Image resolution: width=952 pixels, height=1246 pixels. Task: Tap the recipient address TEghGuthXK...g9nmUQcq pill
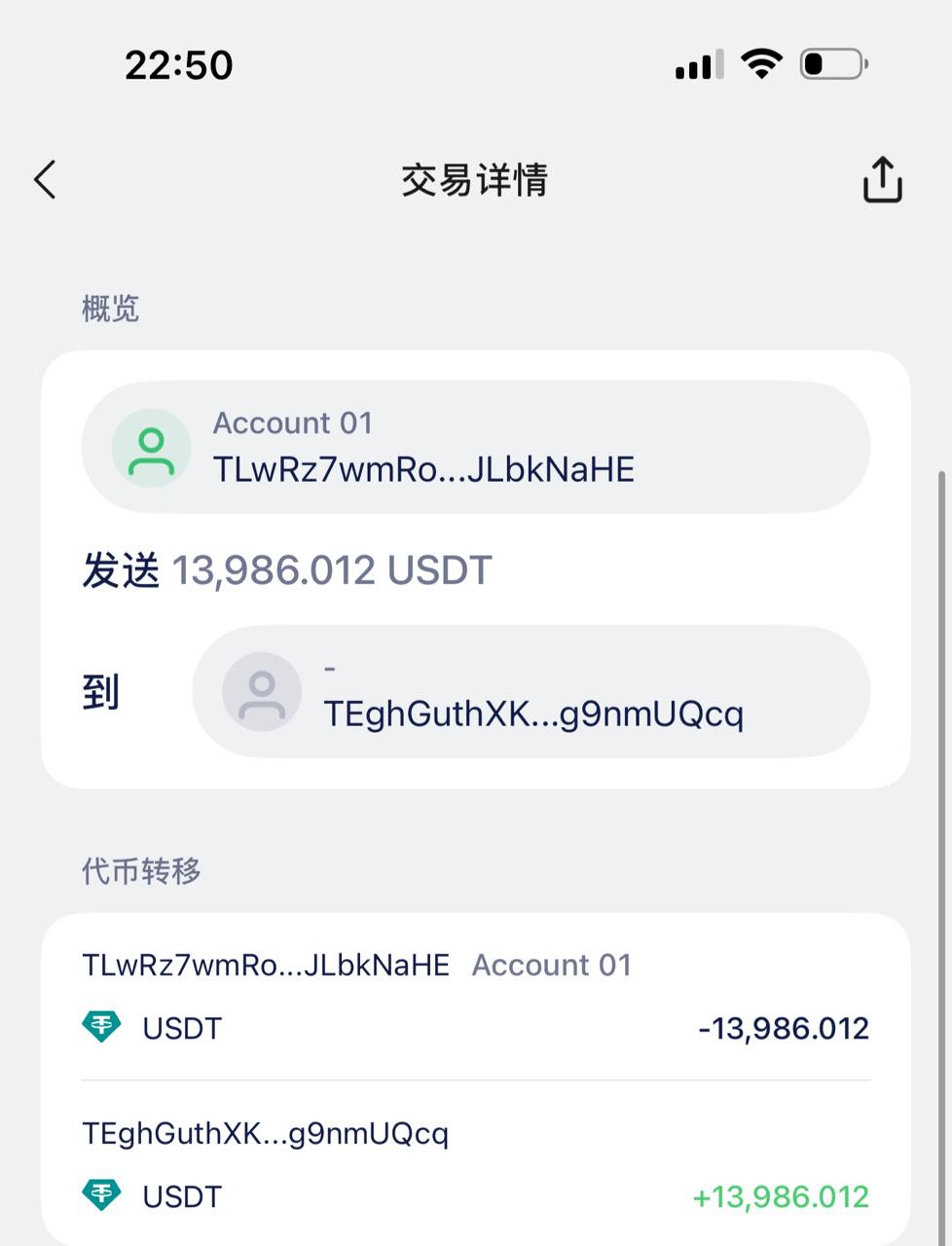[x=531, y=692]
